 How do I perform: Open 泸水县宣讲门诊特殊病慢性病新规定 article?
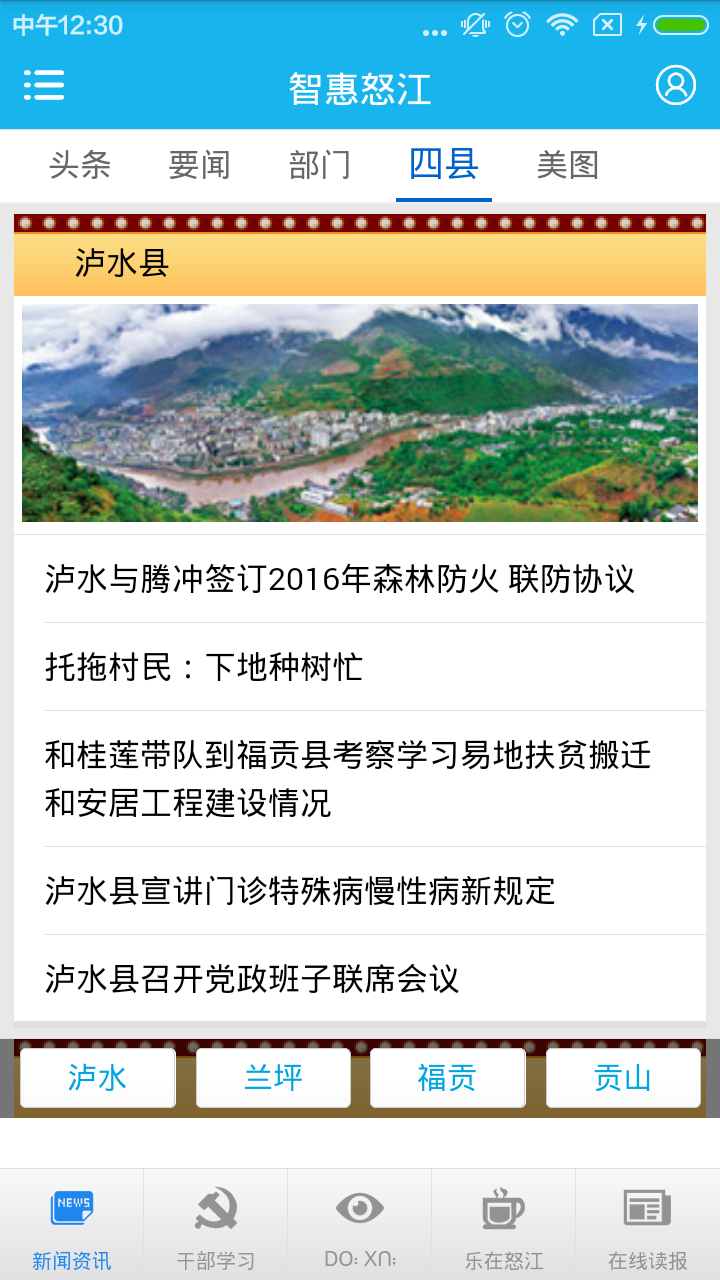click(x=300, y=891)
